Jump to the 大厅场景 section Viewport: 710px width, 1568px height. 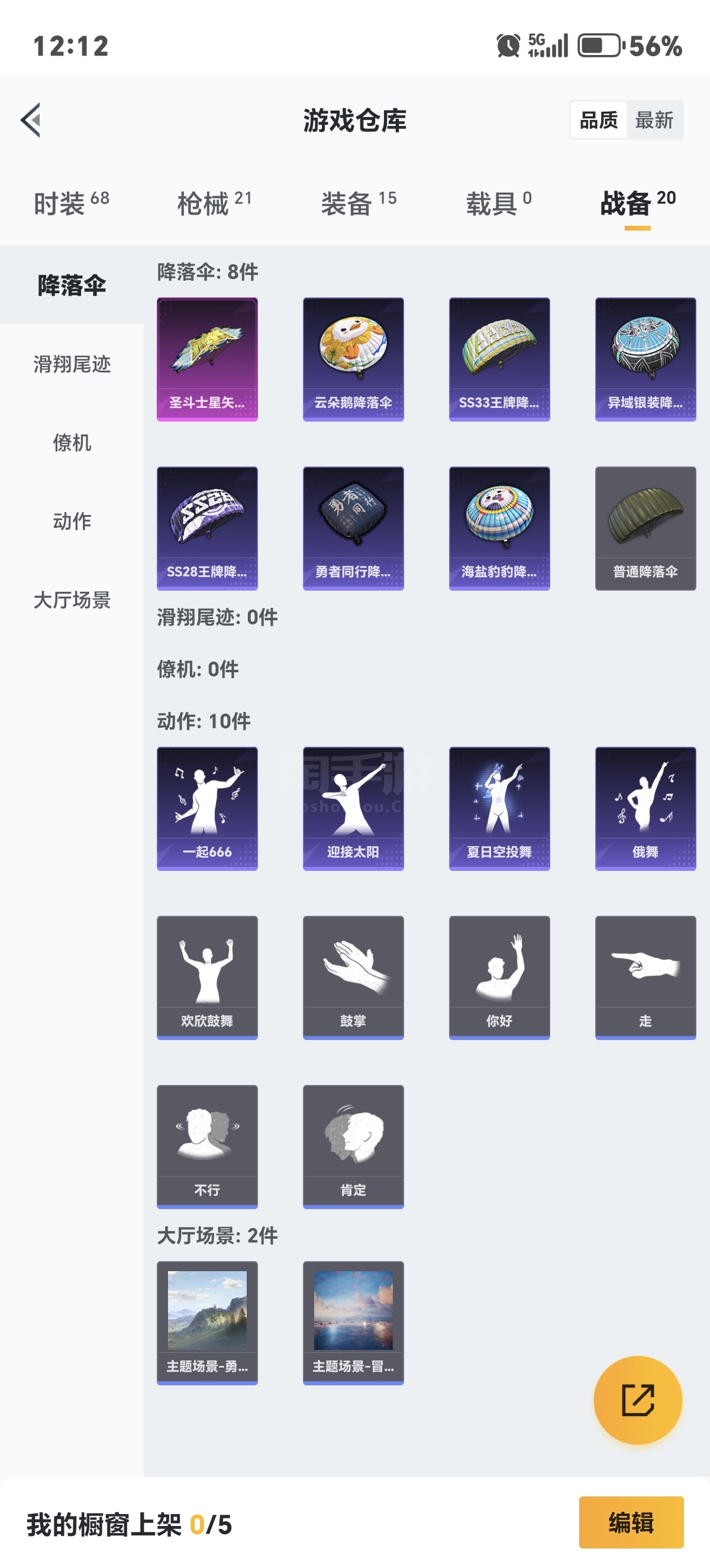pyautogui.click(x=72, y=600)
